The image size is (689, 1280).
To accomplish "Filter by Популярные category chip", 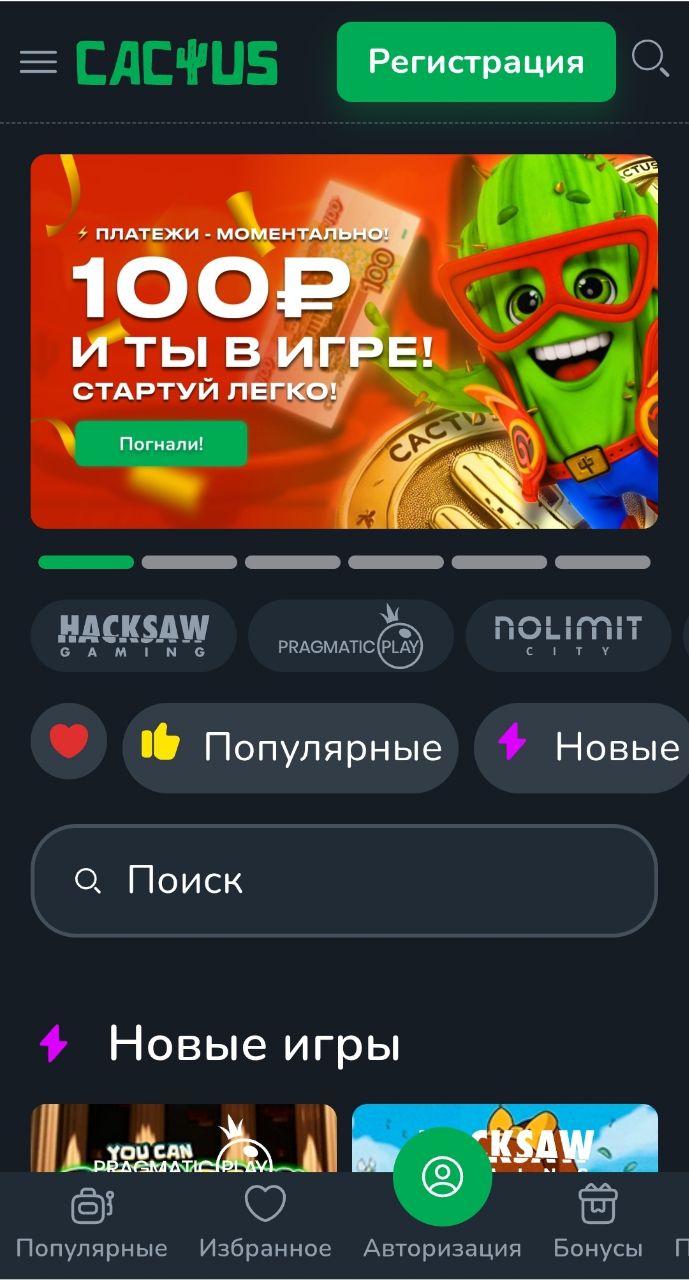I will click(290, 747).
